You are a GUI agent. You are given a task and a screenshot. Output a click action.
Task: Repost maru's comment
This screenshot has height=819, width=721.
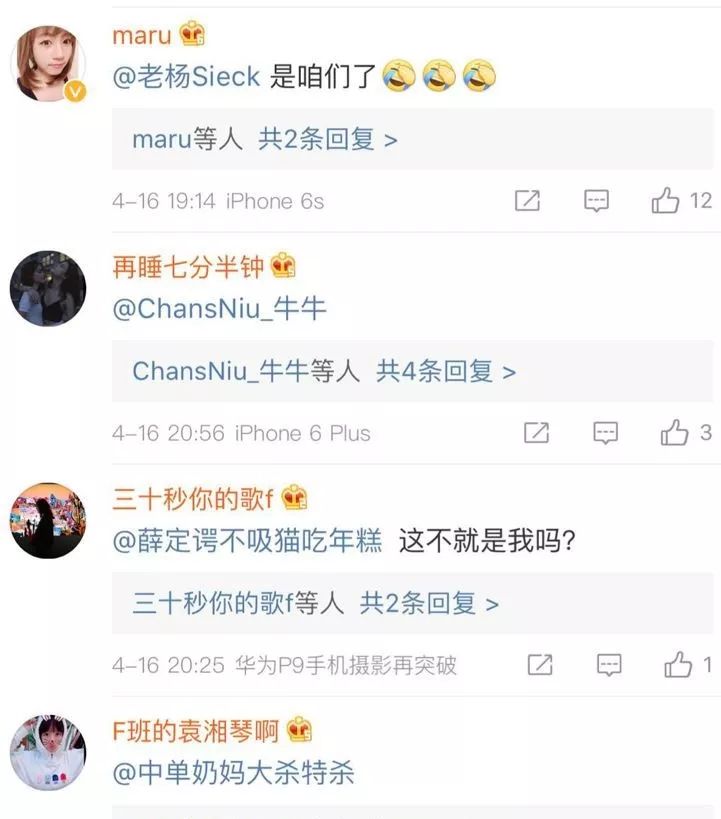coord(527,201)
